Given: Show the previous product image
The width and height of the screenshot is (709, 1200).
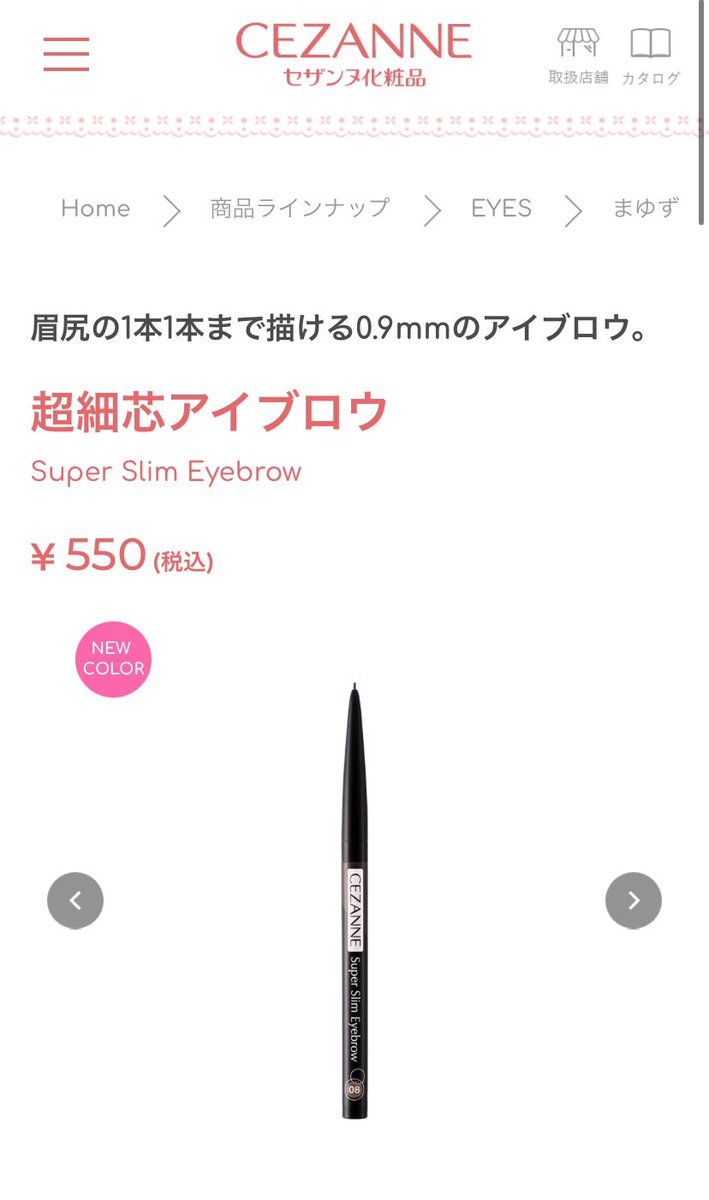Looking at the screenshot, I should point(75,900).
